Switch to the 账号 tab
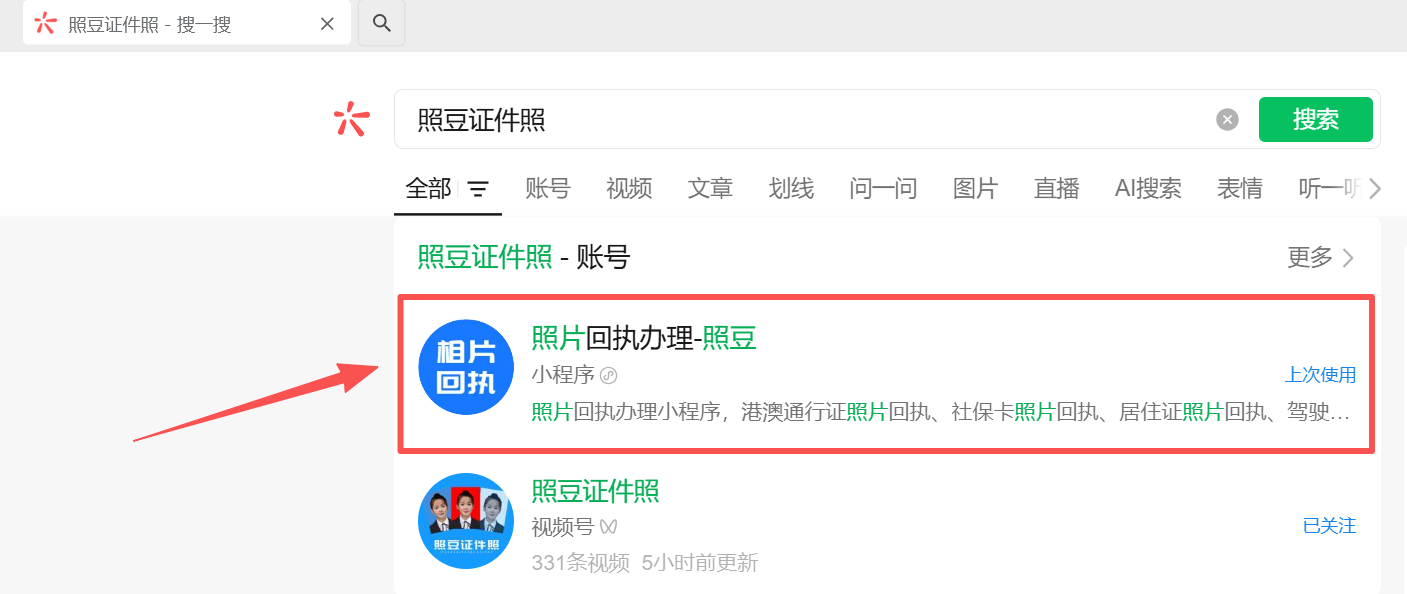This screenshot has width=1407, height=594. [547, 188]
